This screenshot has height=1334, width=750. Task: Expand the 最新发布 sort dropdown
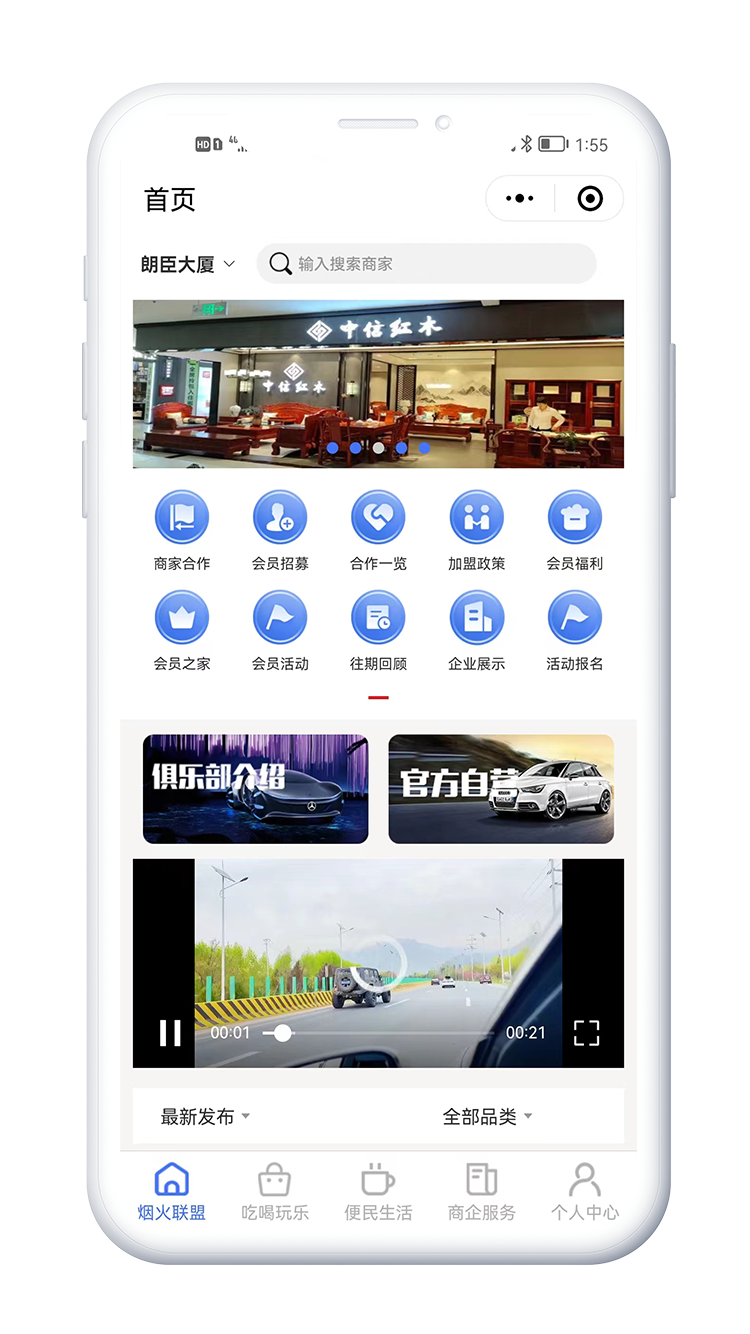click(x=205, y=1116)
